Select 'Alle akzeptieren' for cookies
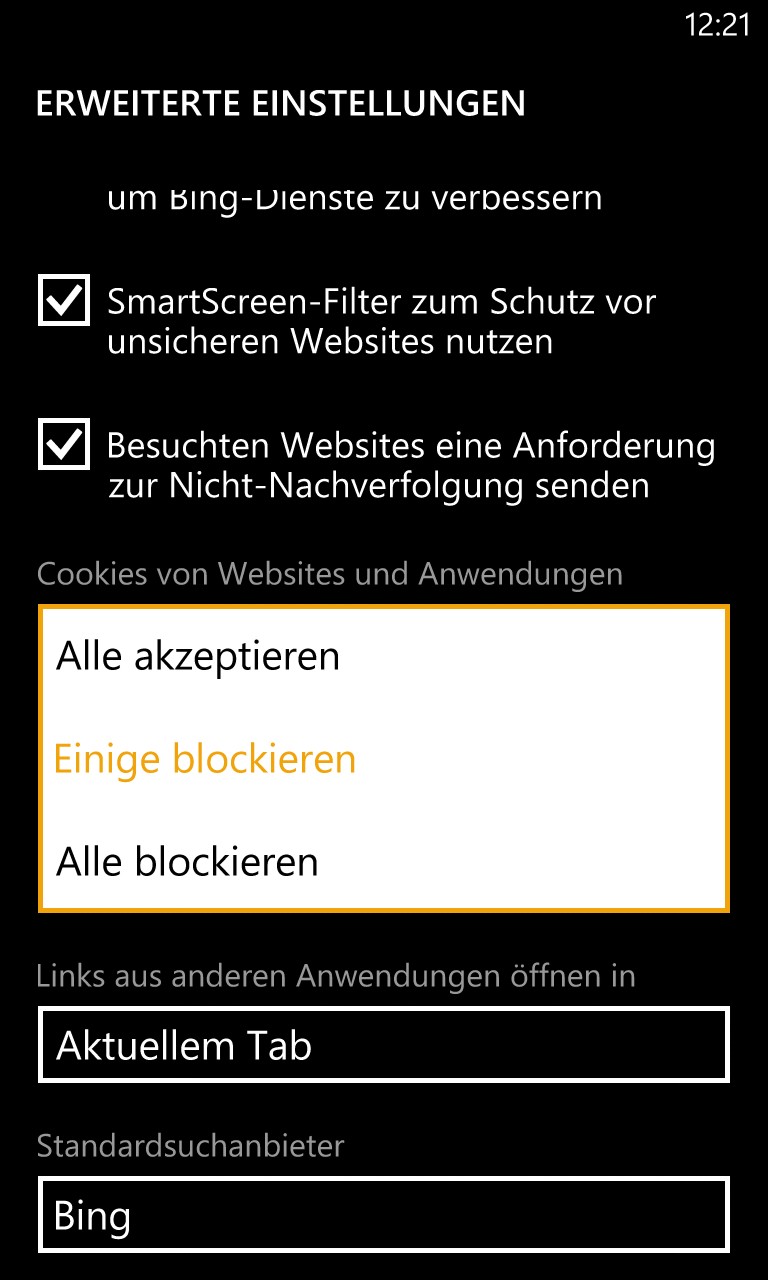 click(x=198, y=656)
